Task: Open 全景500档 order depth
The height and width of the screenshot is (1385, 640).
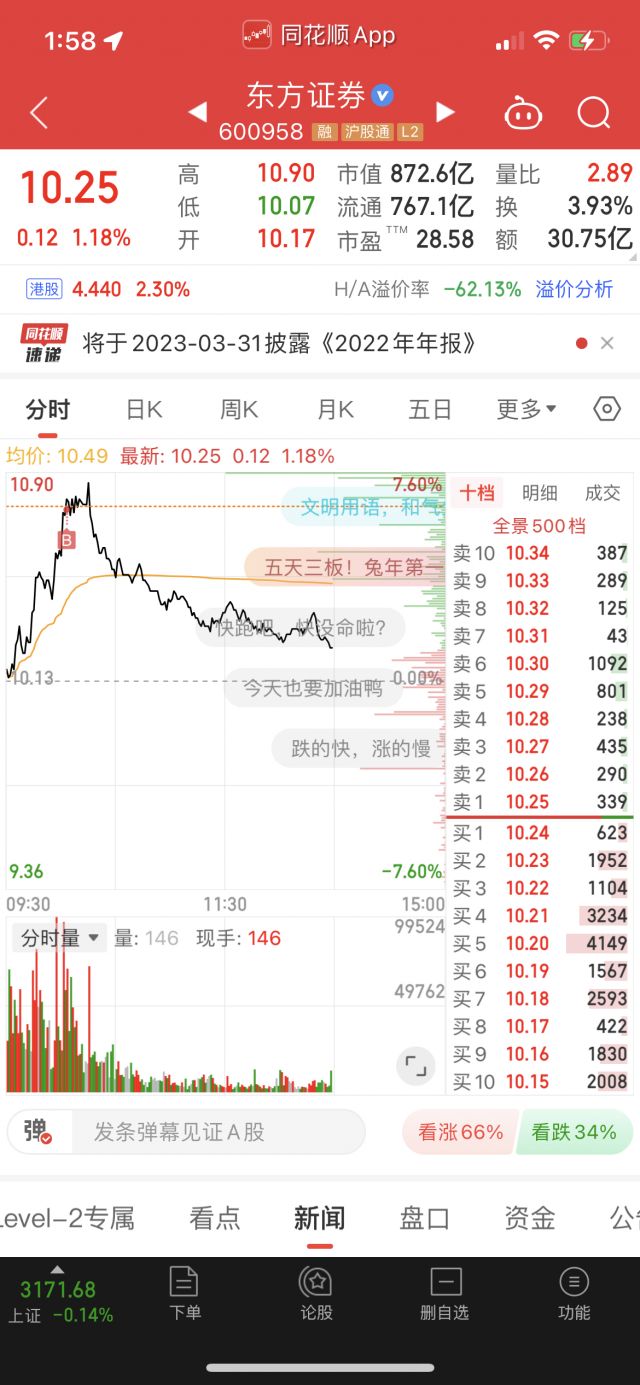Action: click(540, 526)
